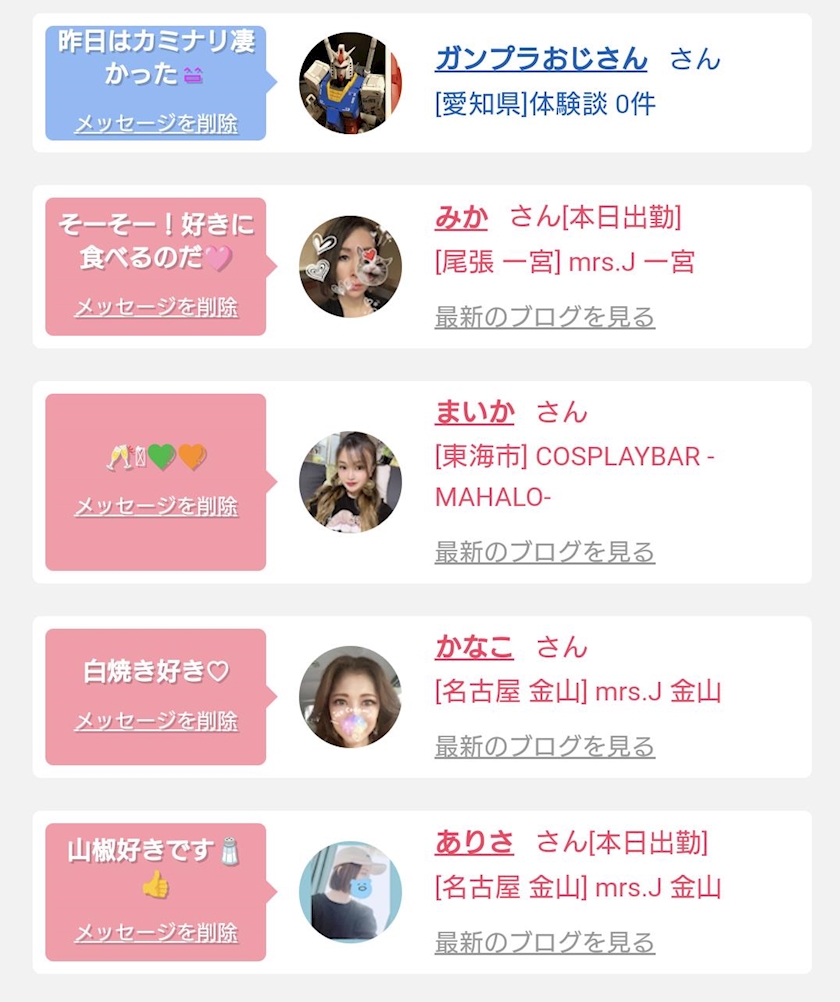Open ガンプラおじさん's profile link
The height and width of the screenshot is (1002, 840).
pyautogui.click(x=541, y=59)
